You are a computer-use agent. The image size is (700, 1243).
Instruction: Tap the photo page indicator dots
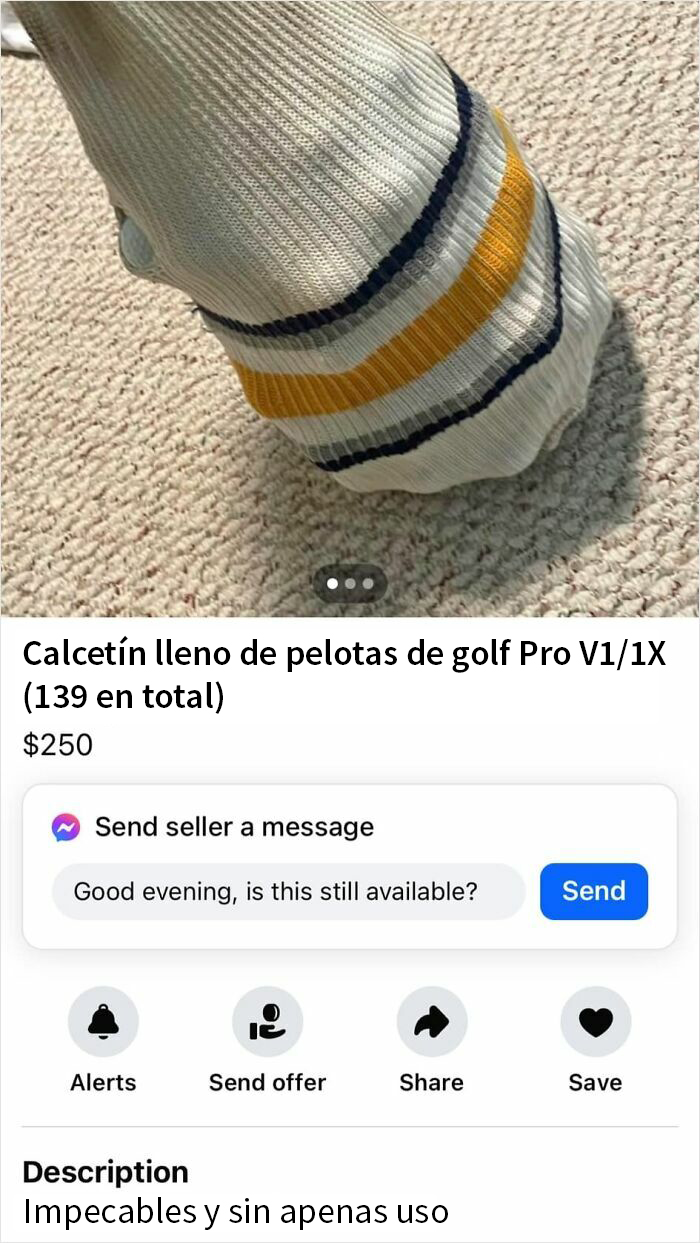coord(350,583)
